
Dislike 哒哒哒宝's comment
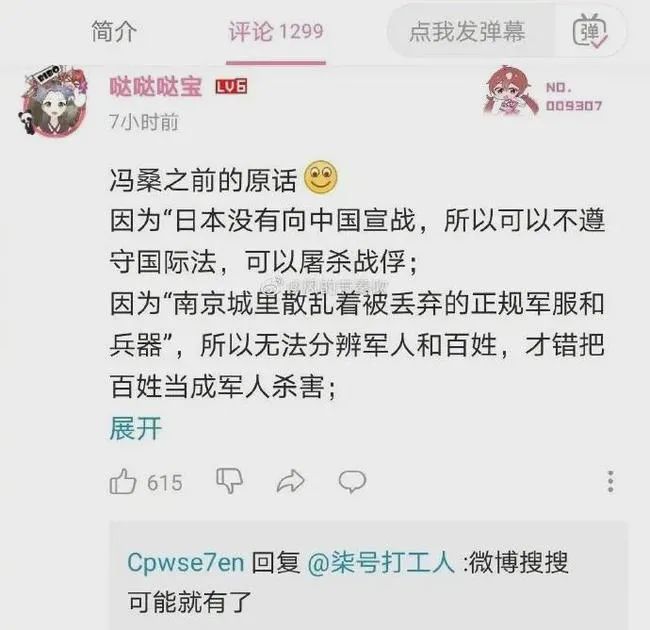[230, 482]
